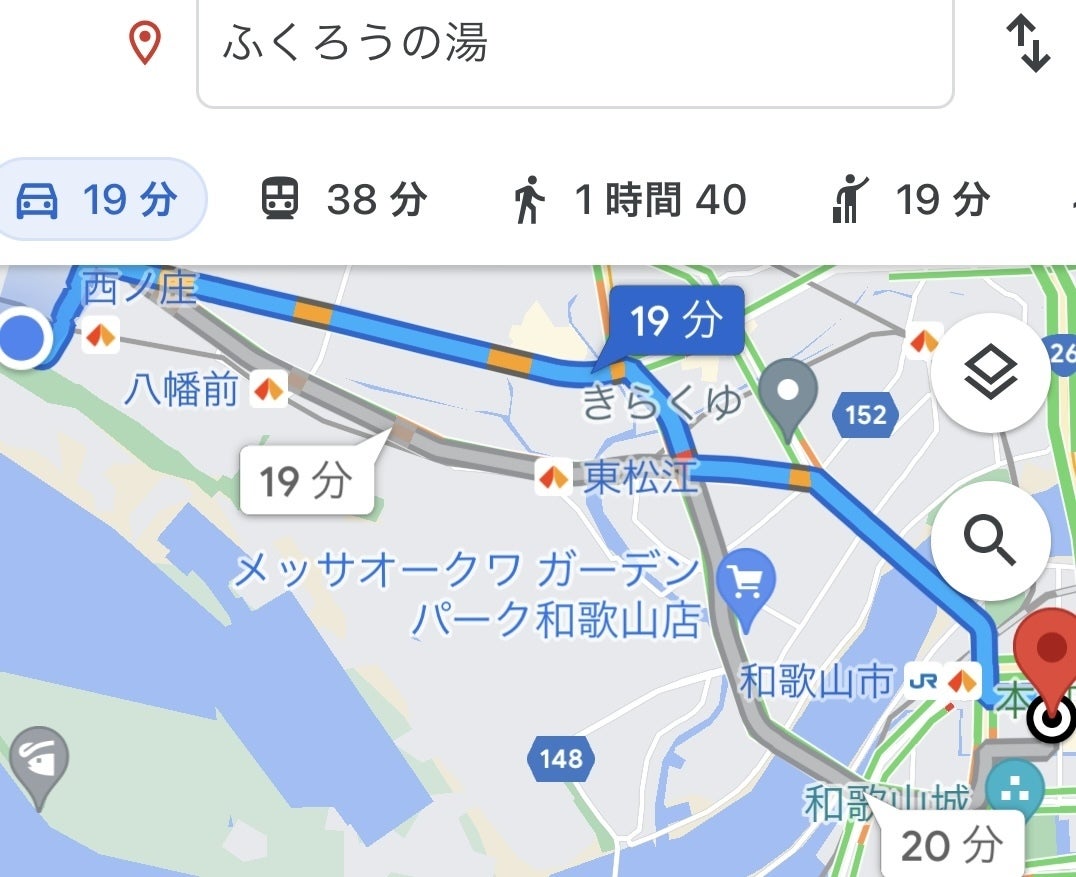Edit the destination field ふくろうの湯

pos(575,46)
